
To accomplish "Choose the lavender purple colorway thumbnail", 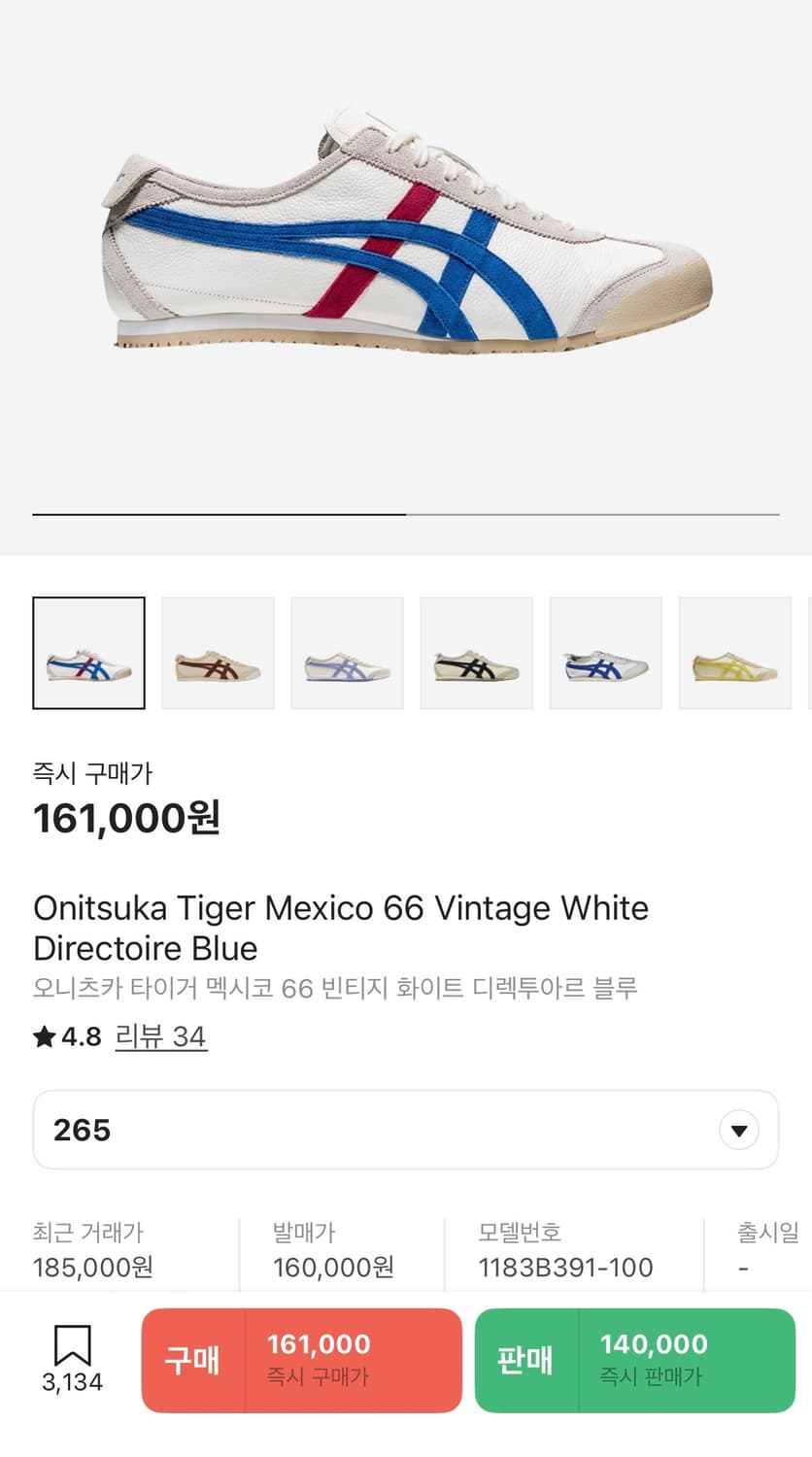I will pos(347,653).
